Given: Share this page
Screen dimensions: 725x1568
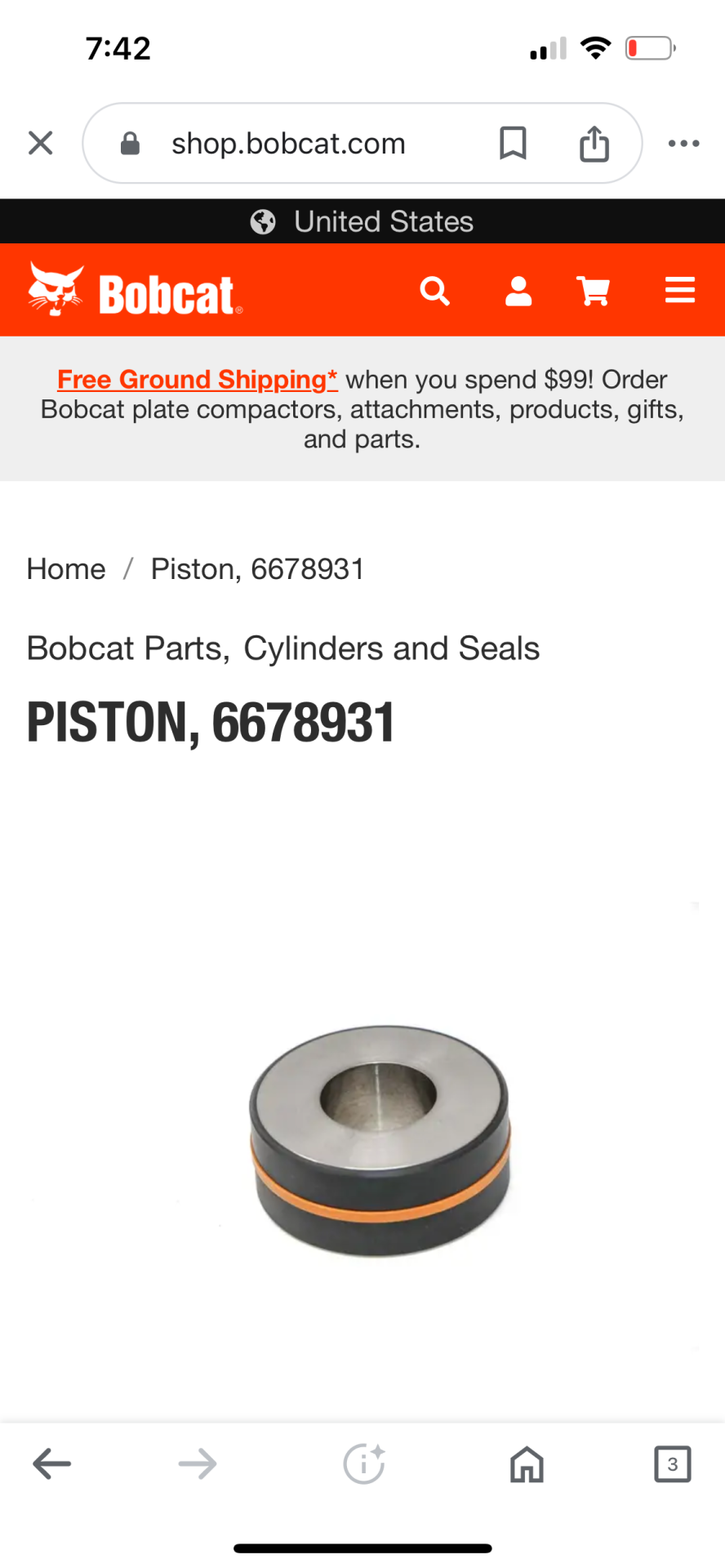Looking at the screenshot, I should [x=594, y=143].
